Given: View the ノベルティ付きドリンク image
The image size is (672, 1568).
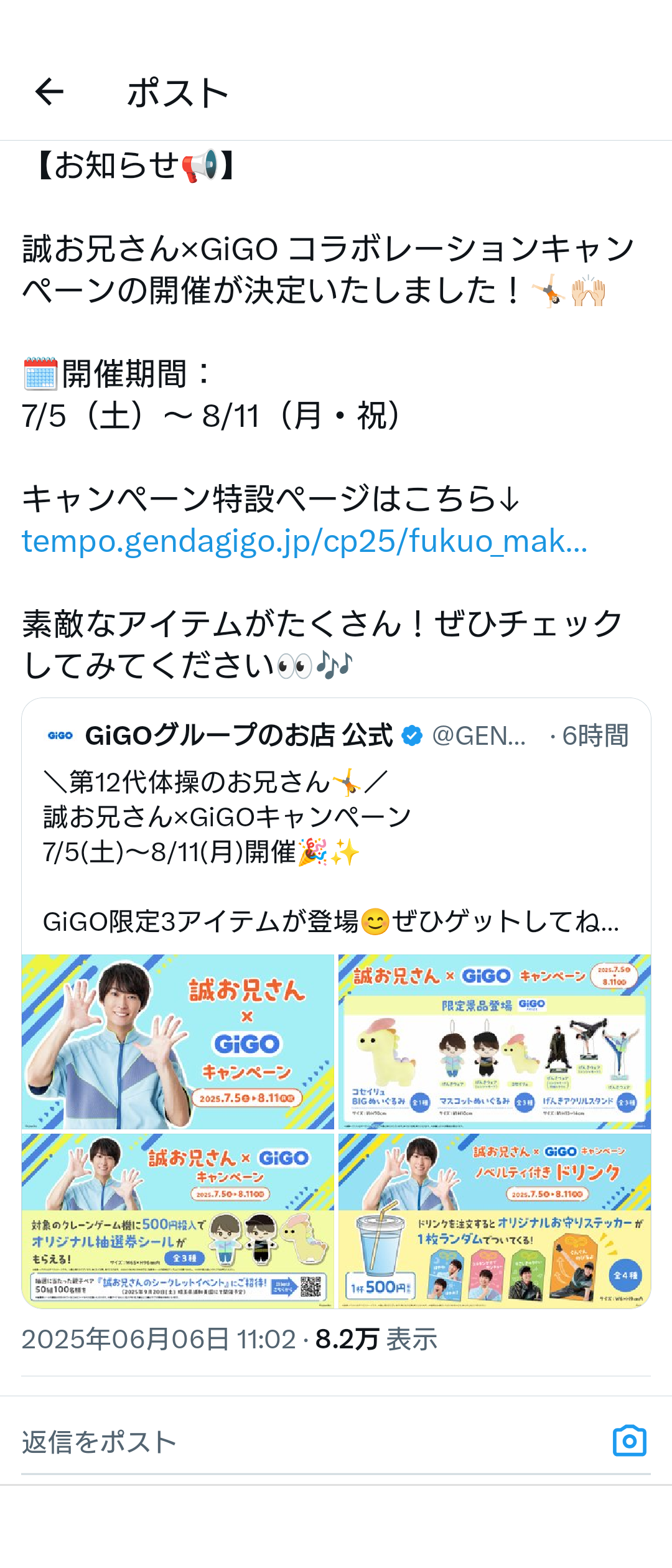Looking at the screenshot, I should click(495, 1220).
